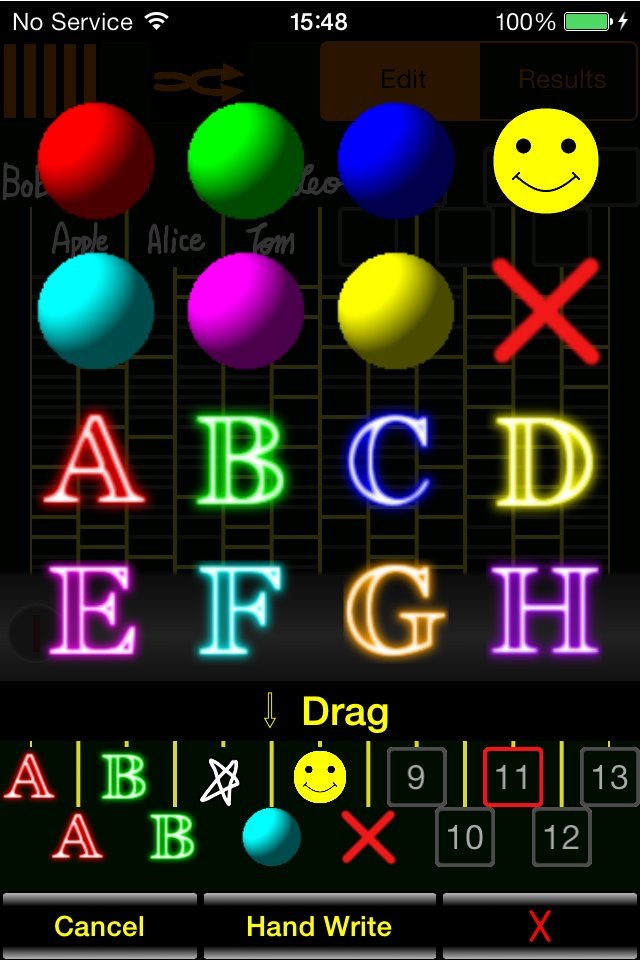The image size is (640, 960).
Task: Select the blue ball marker
Action: (x=396, y=160)
